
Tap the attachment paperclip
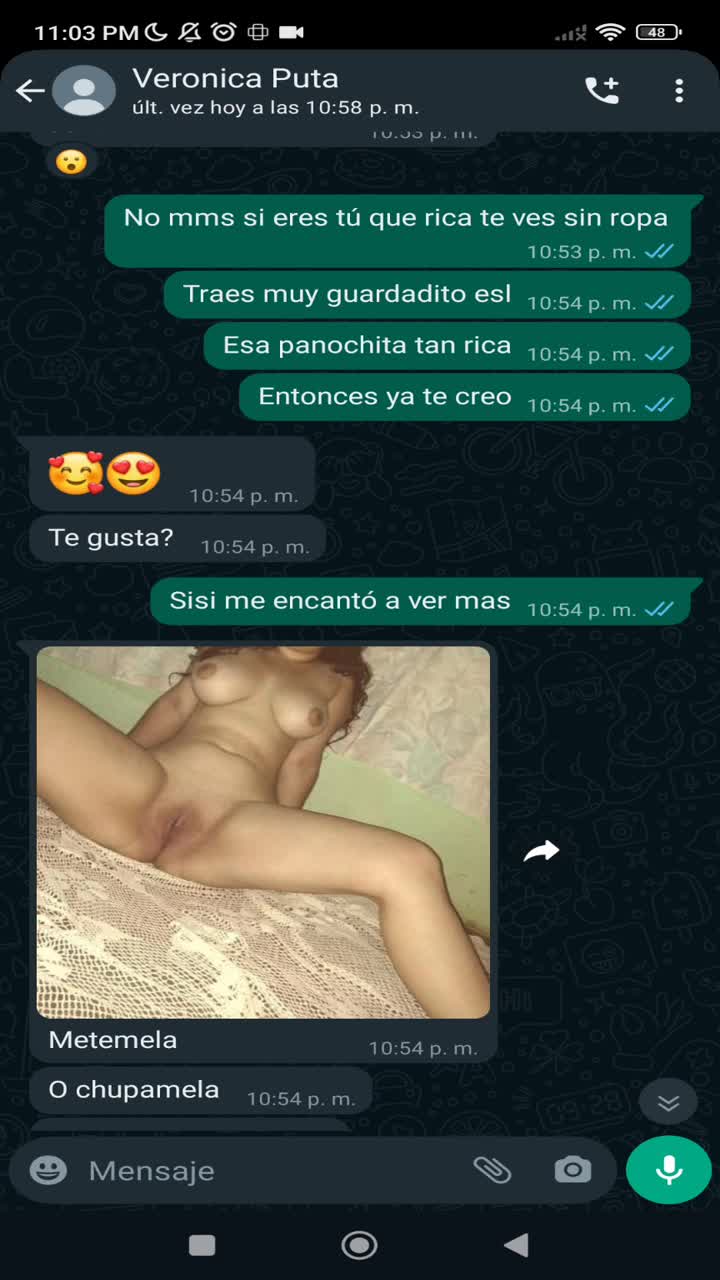(x=492, y=1170)
